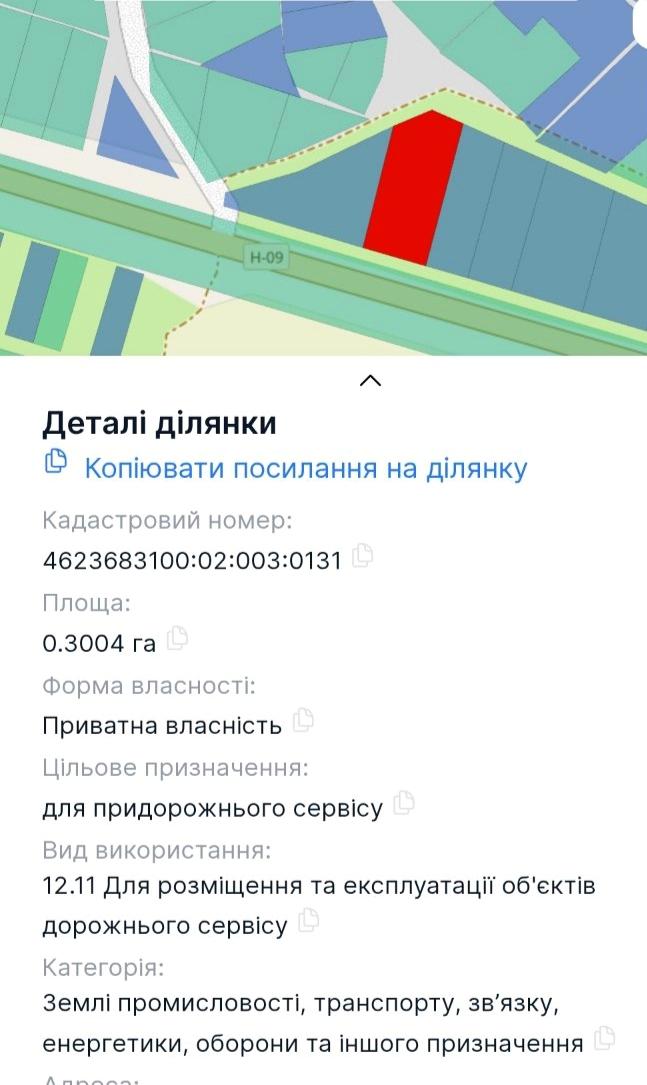Copy the area value 0.3004 га

coord(177,637)
